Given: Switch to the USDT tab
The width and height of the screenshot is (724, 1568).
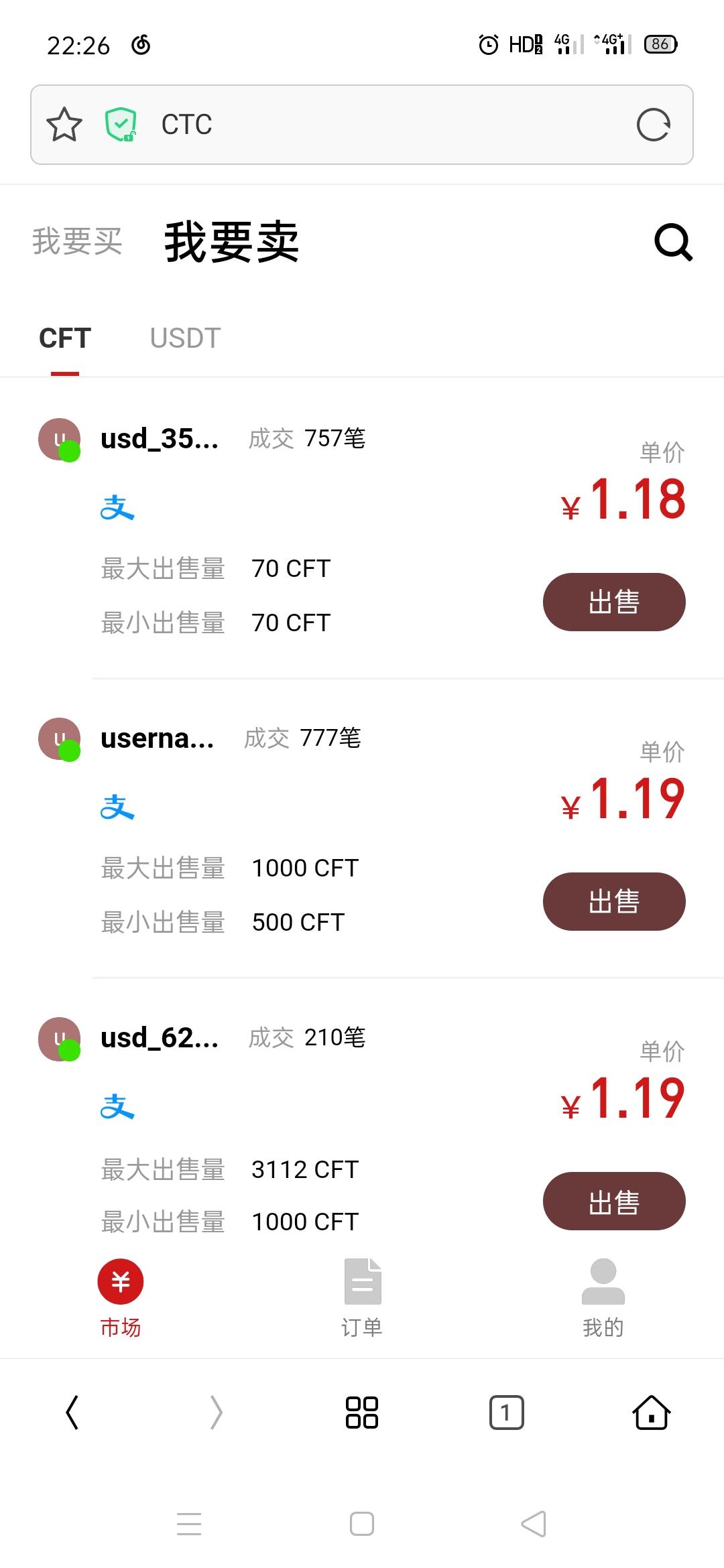Looking at the screenshot, I should [186, 338].
